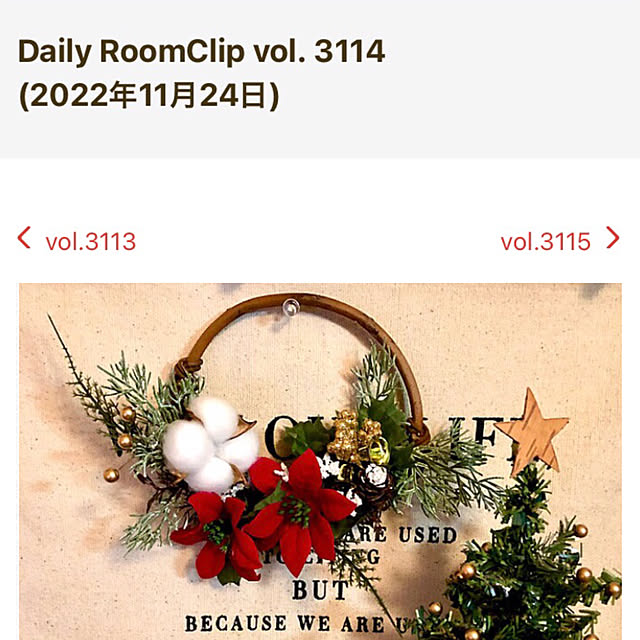Viewport: 640px width, 640px height.
Task: Open the Christmas wreath photo
Action: click(x=320, y=460)
